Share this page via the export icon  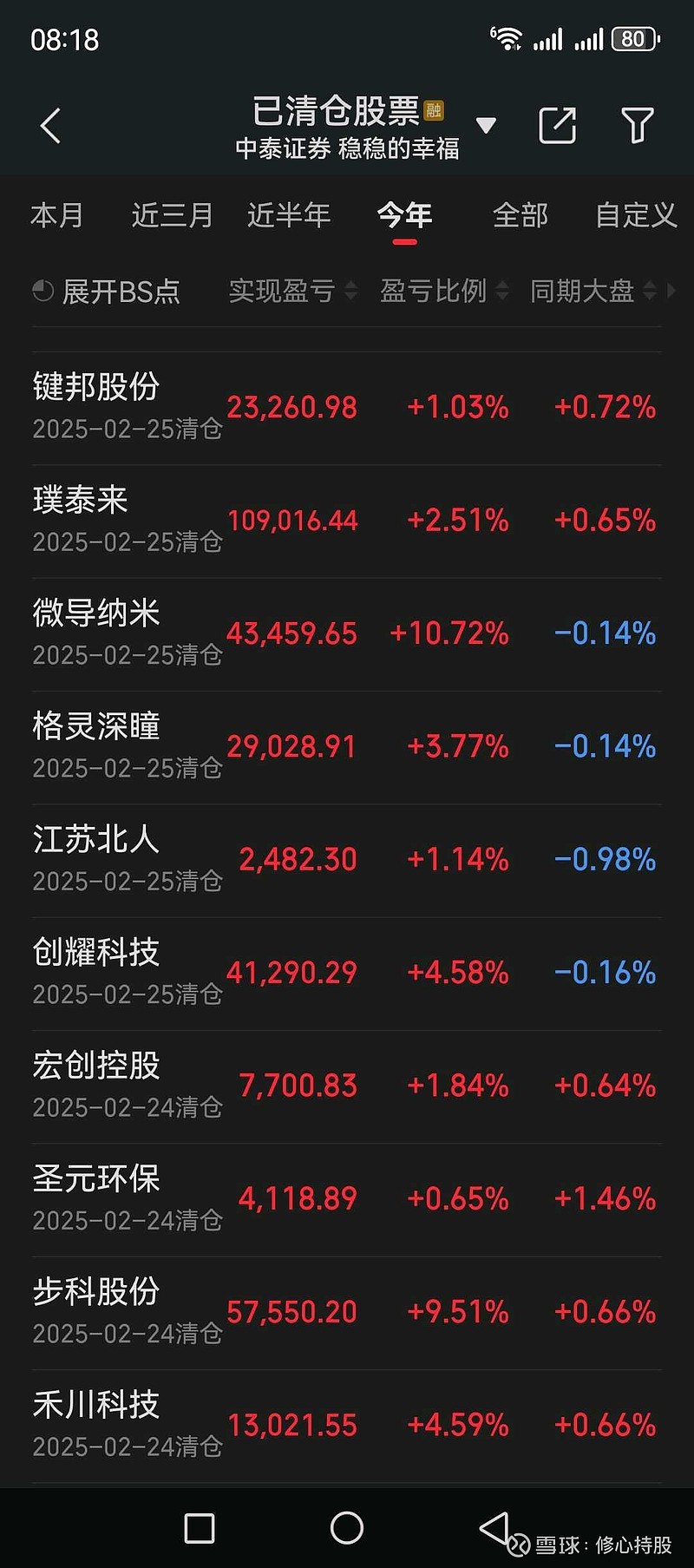557,126
